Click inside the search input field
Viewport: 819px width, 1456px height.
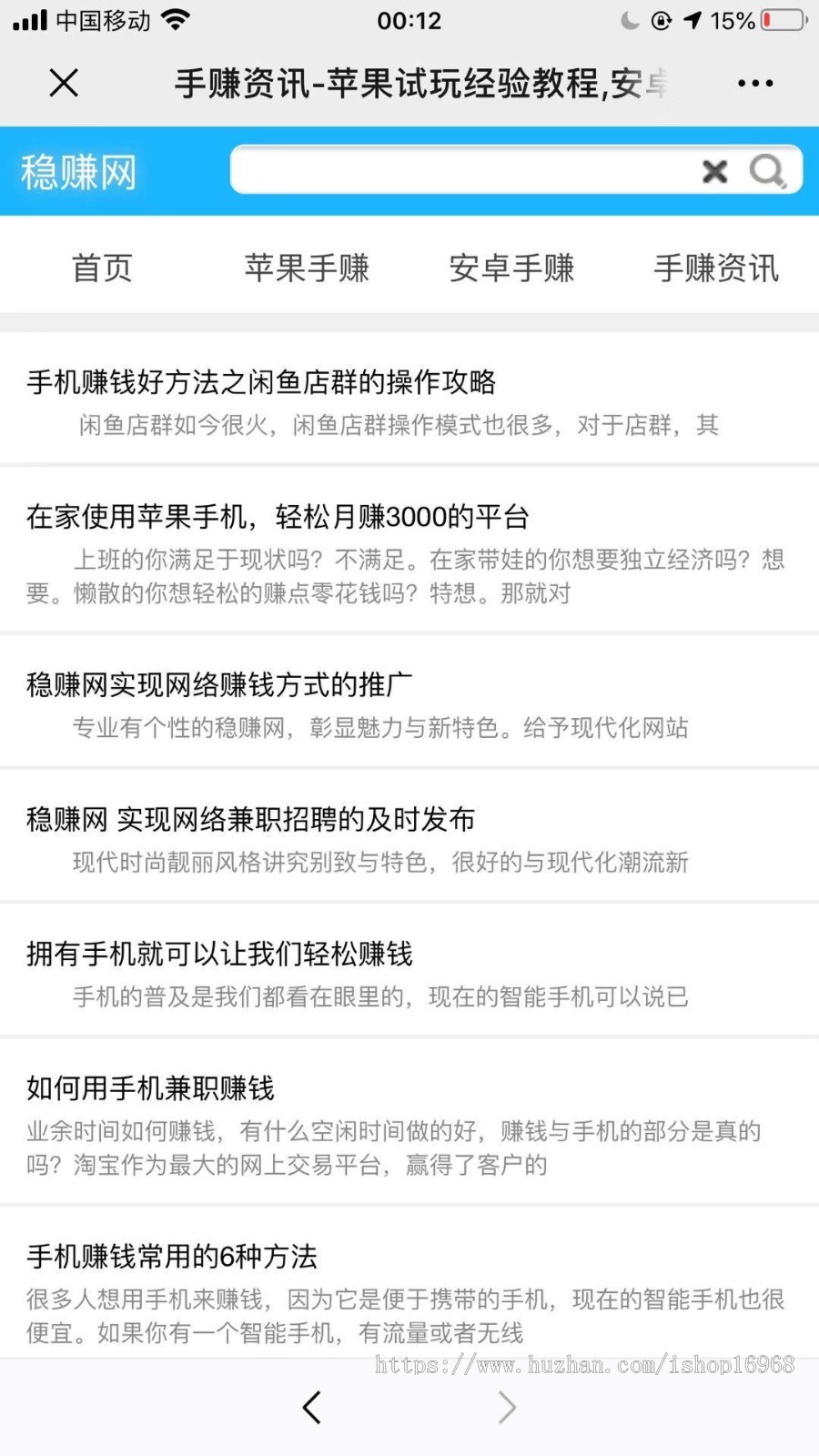pyautogui.click(x=455, y=171)
